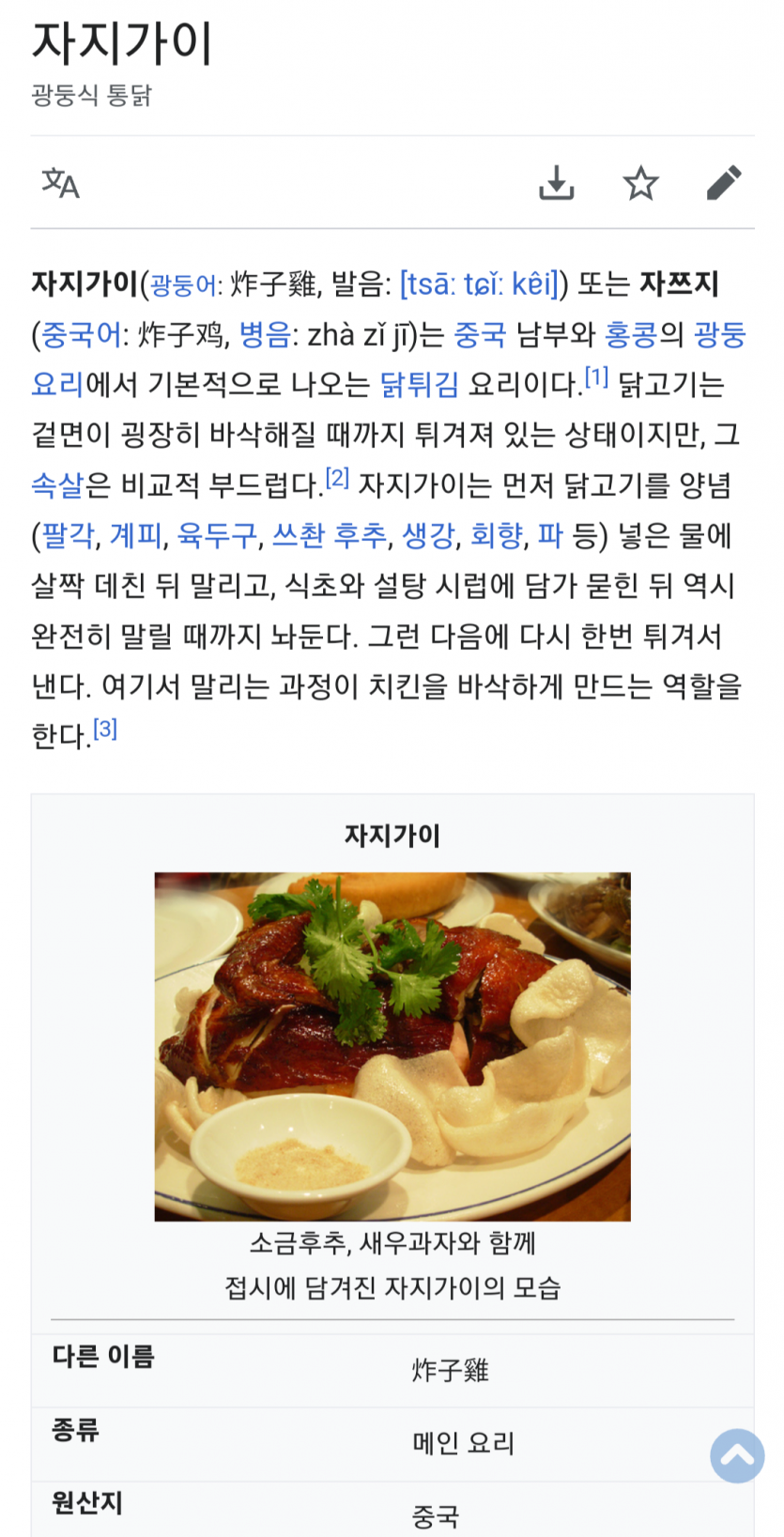784x1537 pixels.
Task: Open the 쓰촨 후추 link
Action: 330,535
